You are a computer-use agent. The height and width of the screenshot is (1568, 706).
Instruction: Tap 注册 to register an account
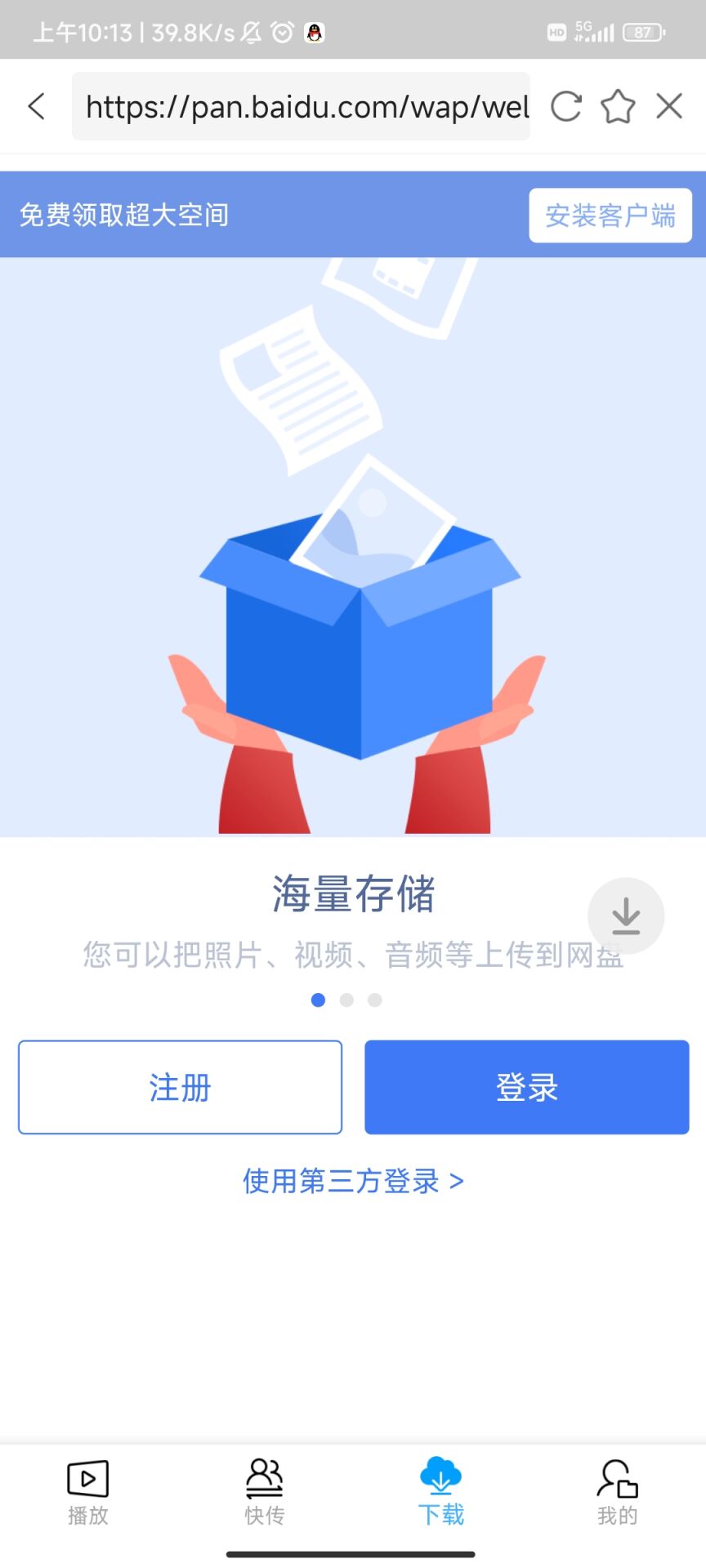[x=180, y=1087]
